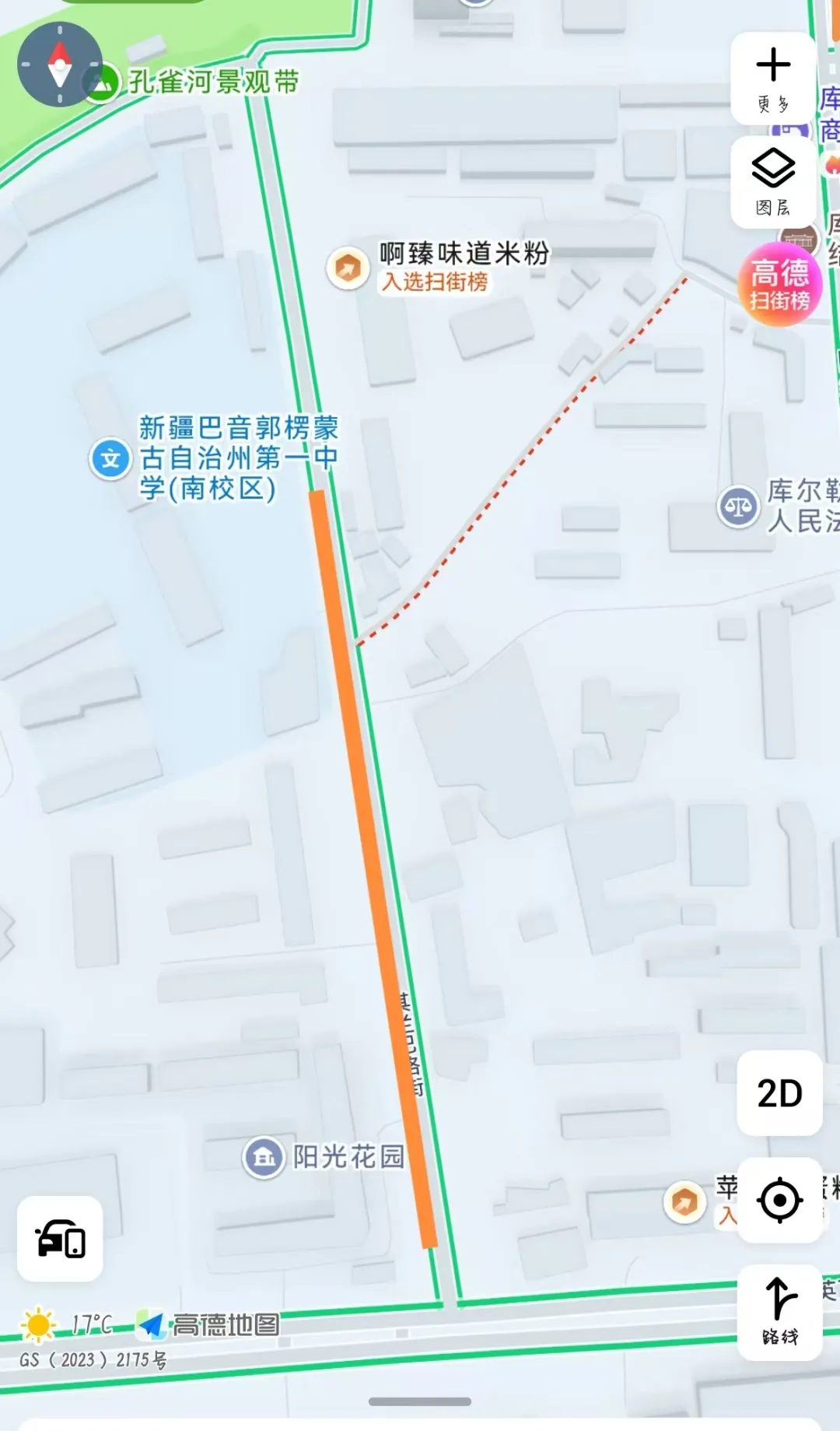Select the 阳光花园 residential marker
This screenshot has width=840, height=1431.
tap(264, 1158)
